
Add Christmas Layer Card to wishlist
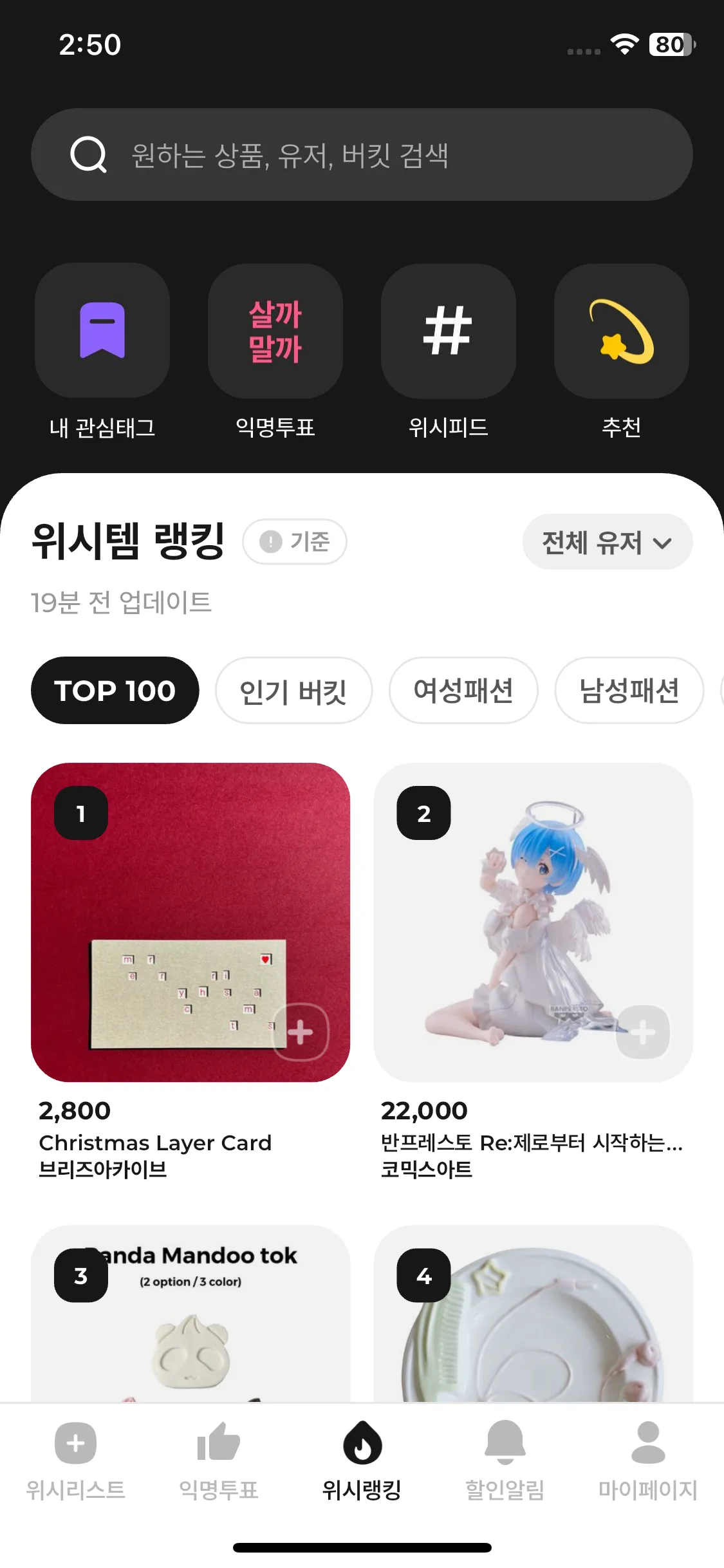pos(301,1032)
